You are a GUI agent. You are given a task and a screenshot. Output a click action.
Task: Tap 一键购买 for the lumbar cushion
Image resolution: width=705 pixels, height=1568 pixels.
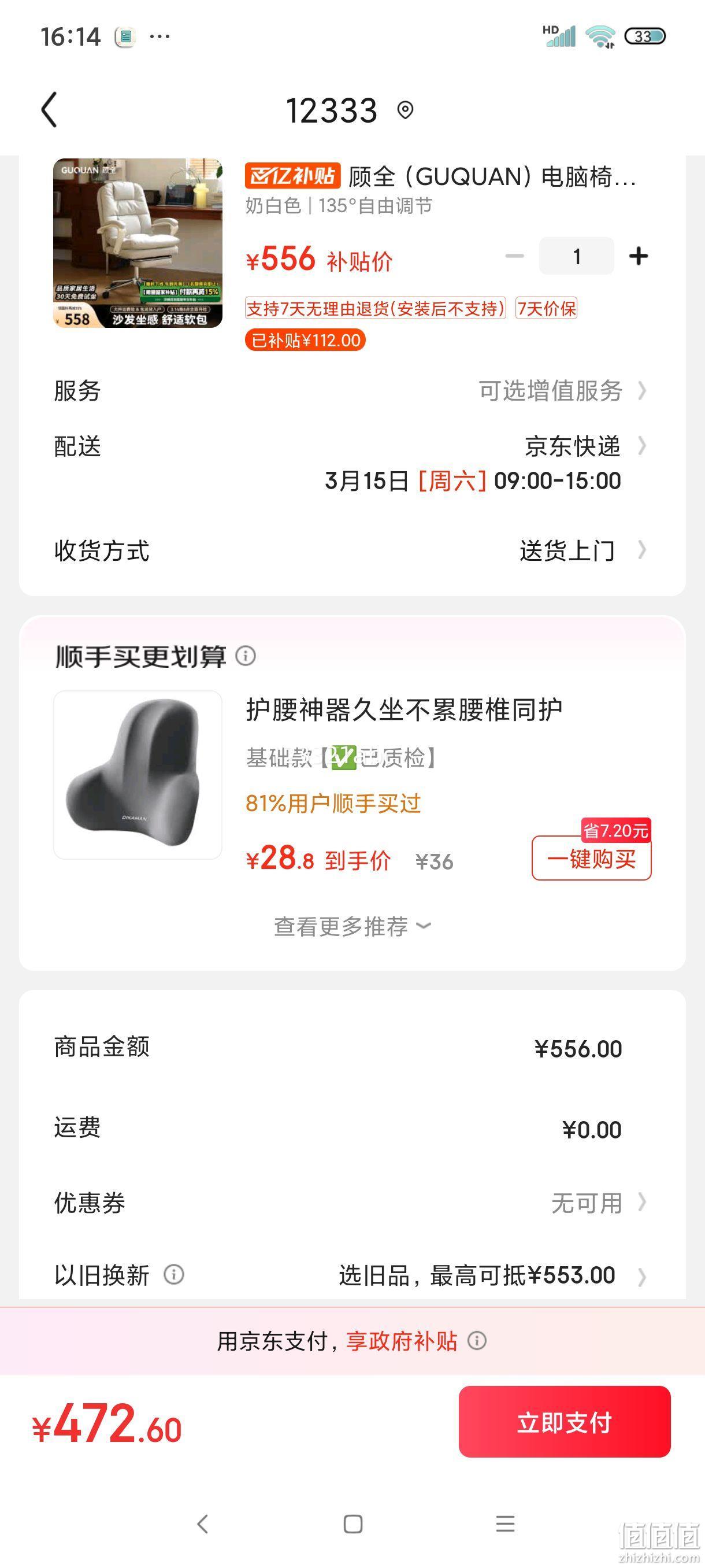point(591,858)
